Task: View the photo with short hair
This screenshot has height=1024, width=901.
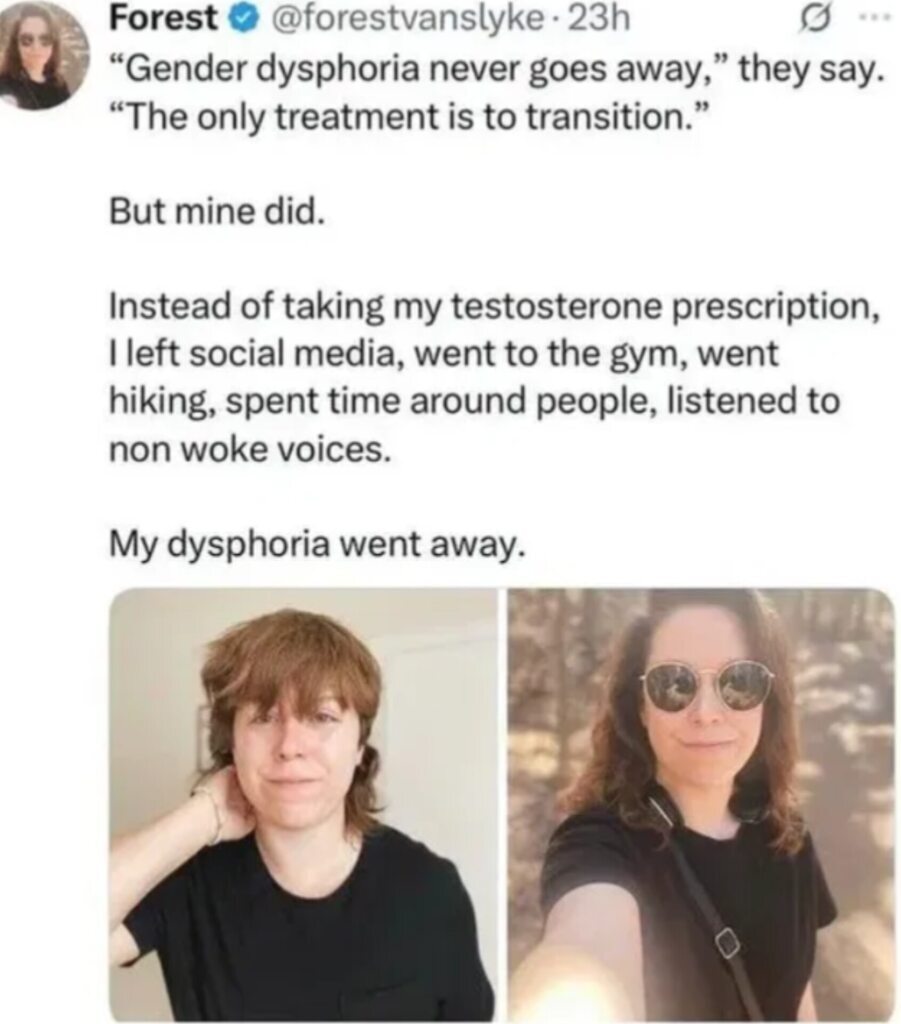Action: click(x=303, y=803)
